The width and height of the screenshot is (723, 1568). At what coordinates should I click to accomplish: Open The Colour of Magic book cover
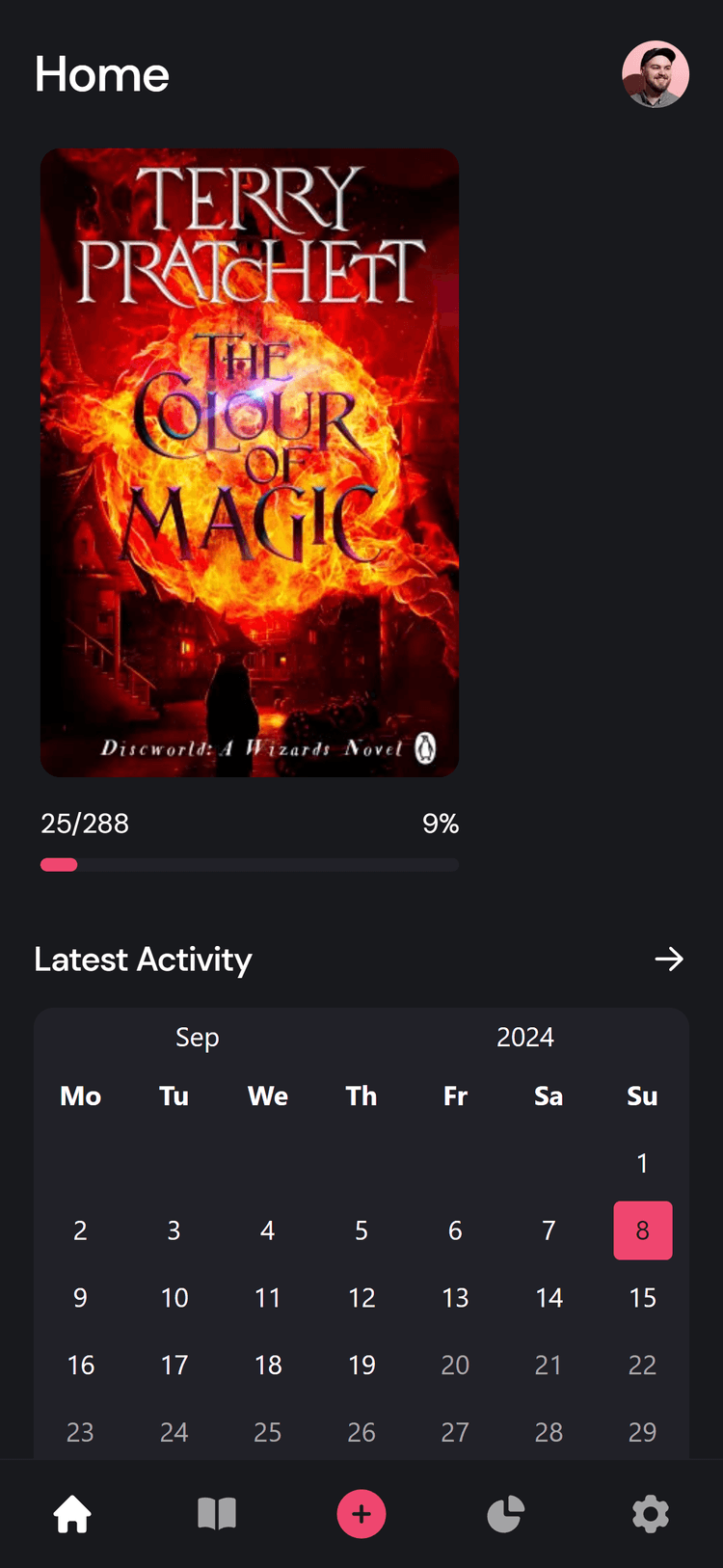click(x=250, y=463)
